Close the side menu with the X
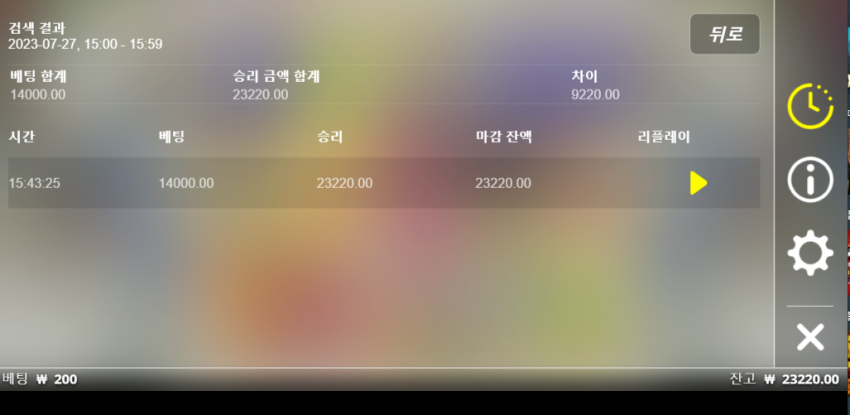This screenshot has width=850, height=415. point(810,337)
